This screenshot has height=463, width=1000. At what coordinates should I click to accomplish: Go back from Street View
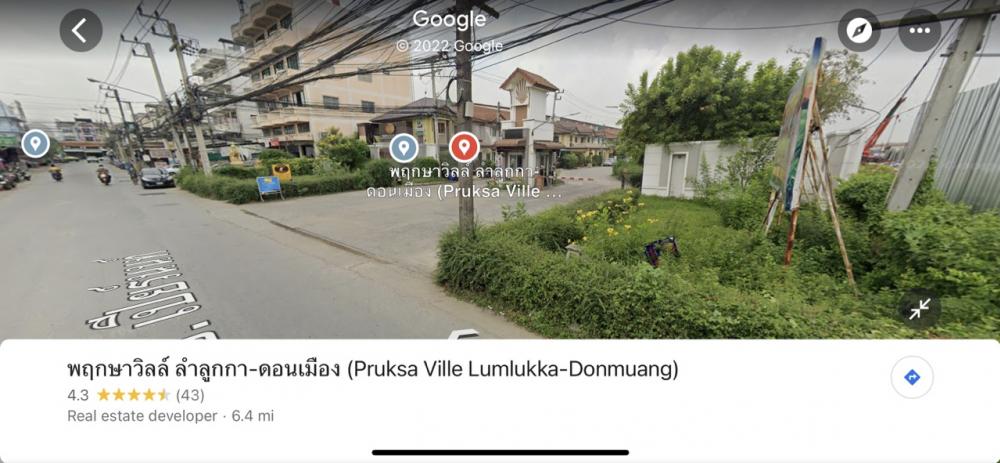[81, 30]
